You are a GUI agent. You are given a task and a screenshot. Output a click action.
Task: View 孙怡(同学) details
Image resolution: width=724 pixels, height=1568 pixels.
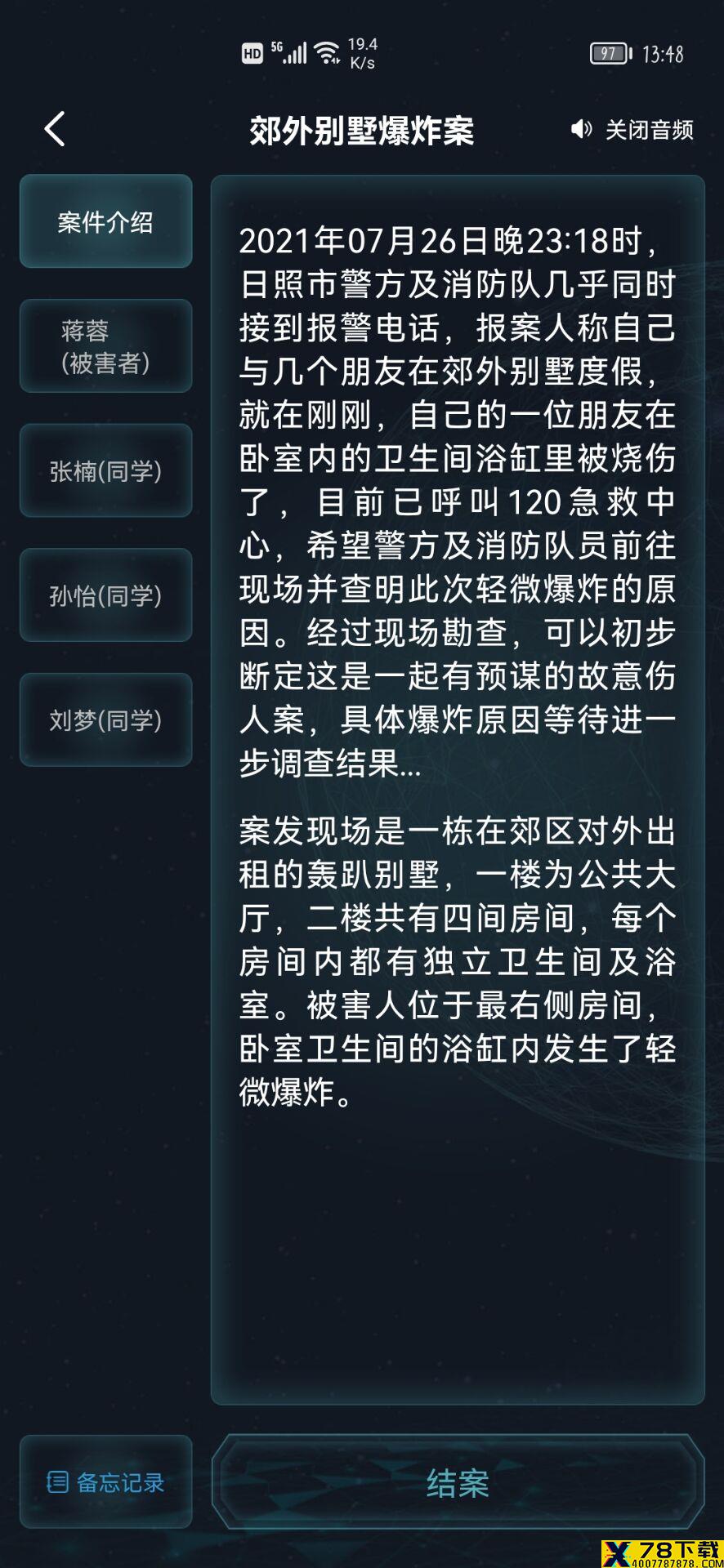(105, 595)
